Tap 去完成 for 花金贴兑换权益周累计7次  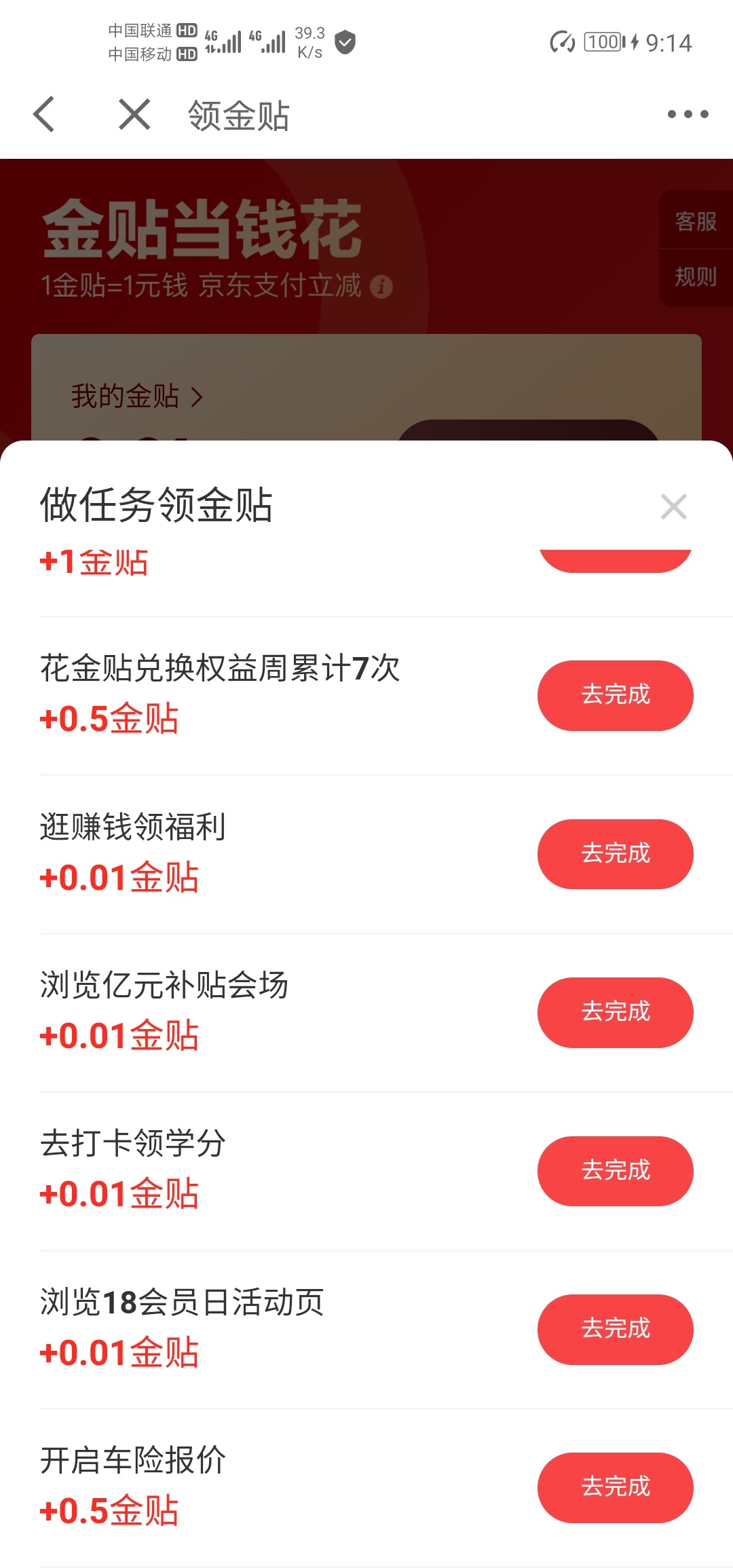click(x=616, y=695)
